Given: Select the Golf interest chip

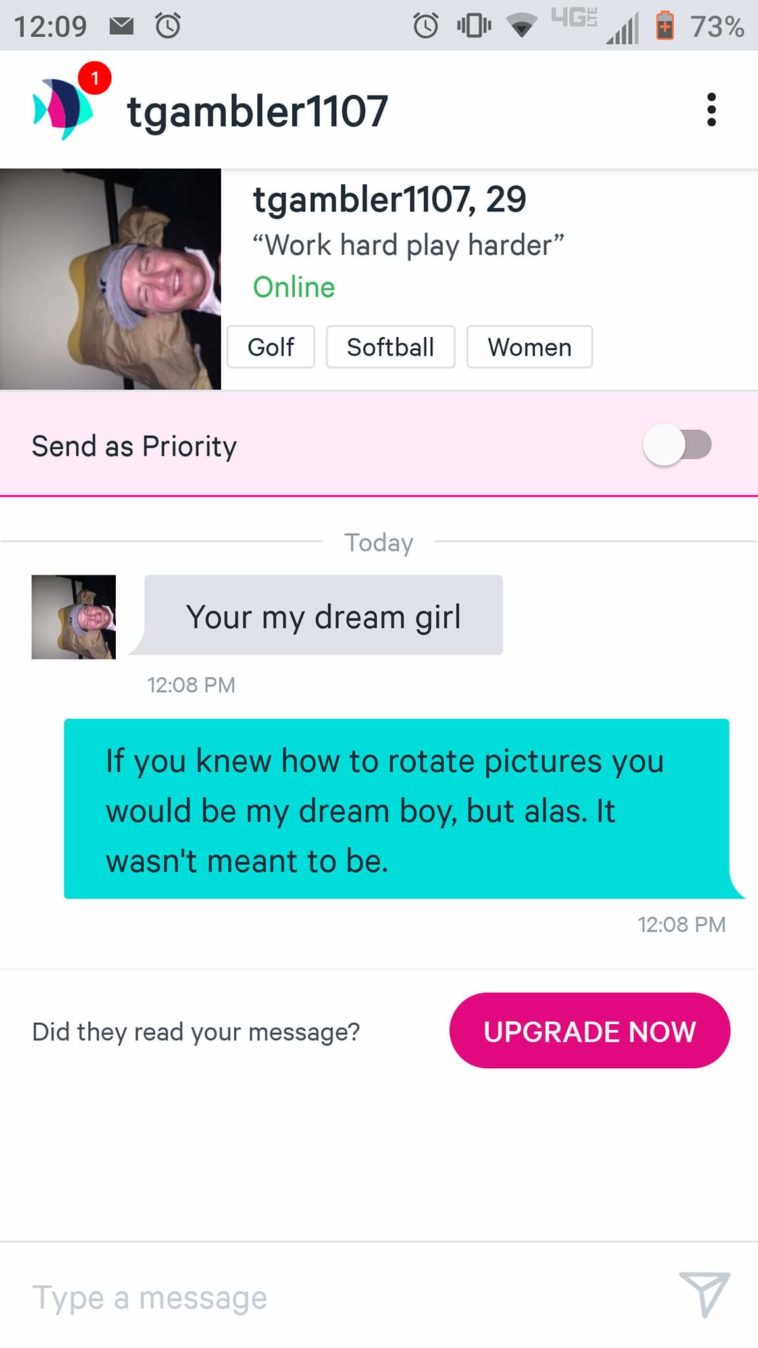Looking at the screenshot, I should click(271, 347).
